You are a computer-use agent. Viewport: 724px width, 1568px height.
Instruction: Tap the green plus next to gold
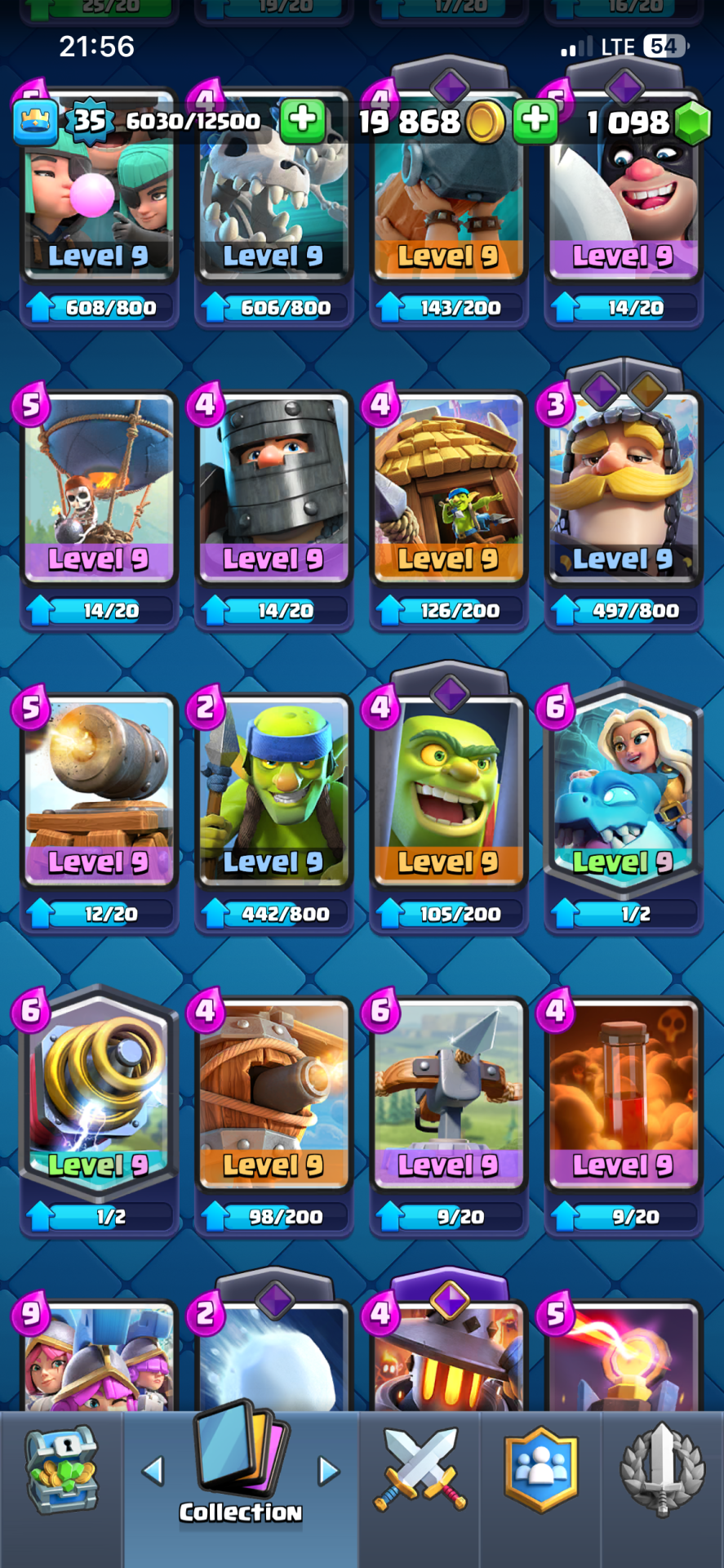point(535,121)
